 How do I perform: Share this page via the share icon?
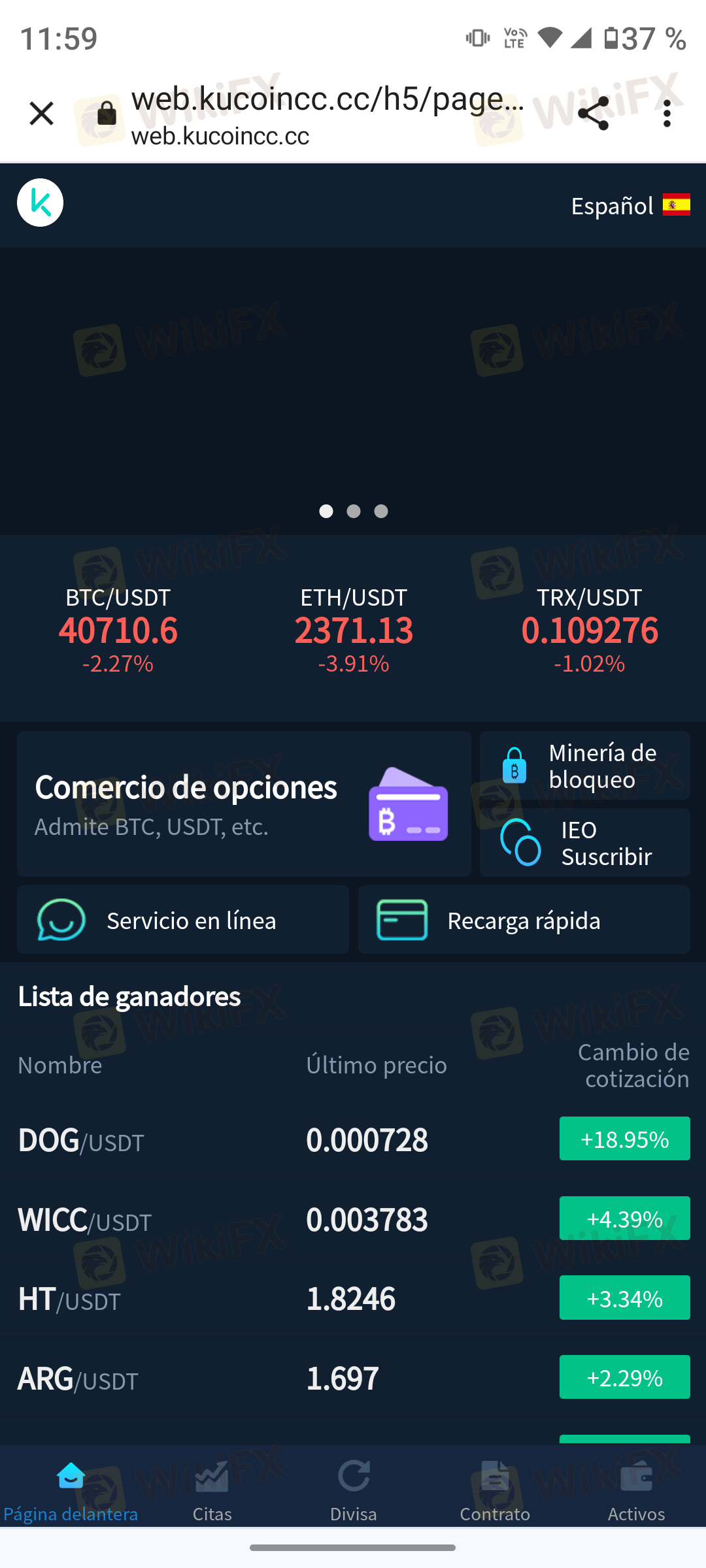(594, 114)
